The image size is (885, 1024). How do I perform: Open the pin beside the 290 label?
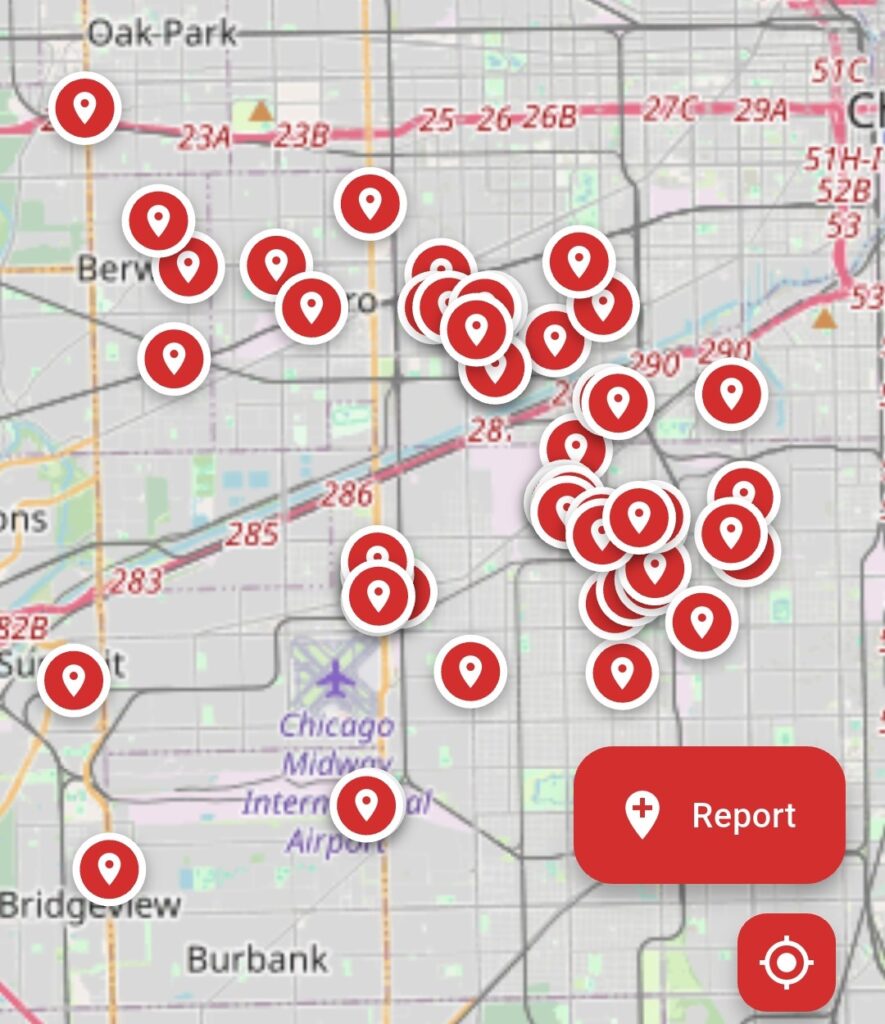[x=731, y=394]
